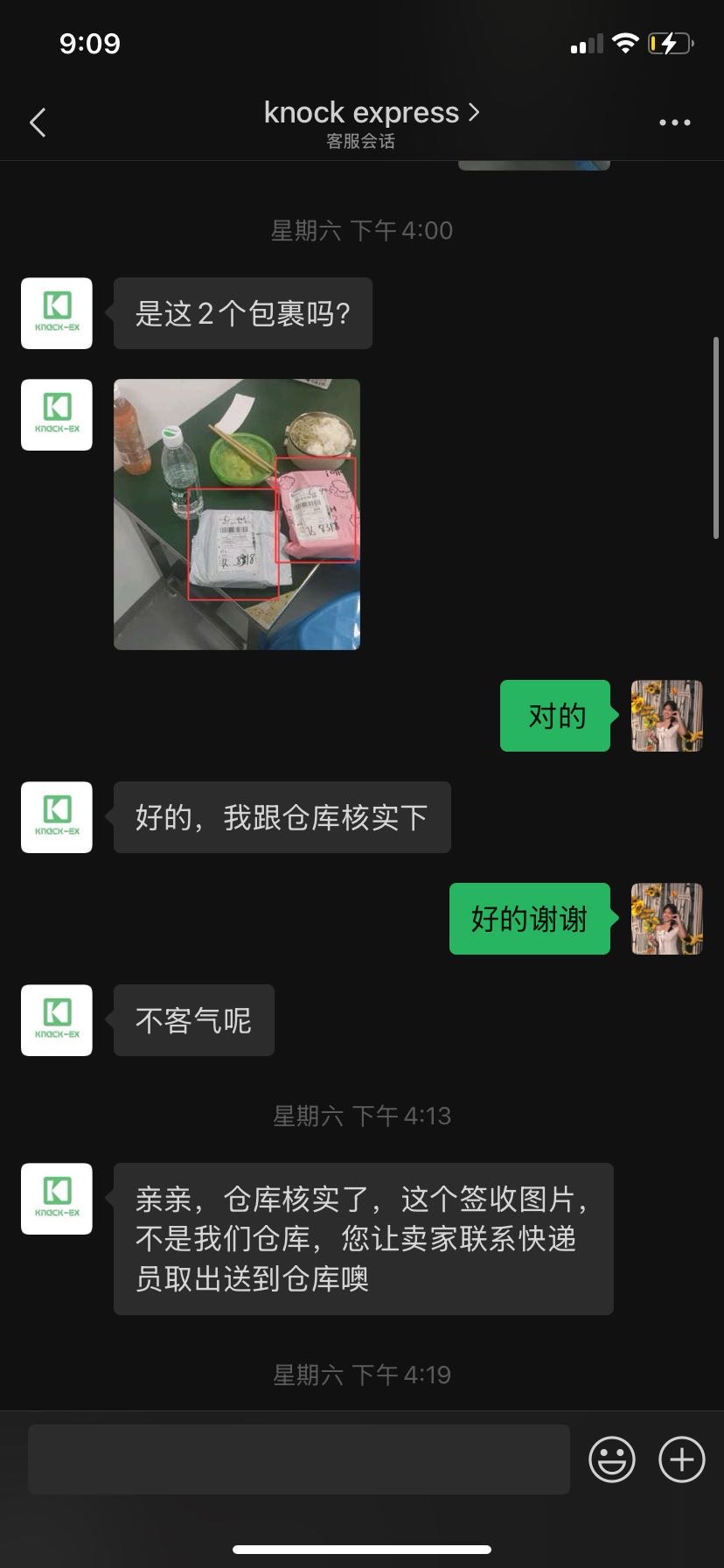Open the three-dot overflow menu
Image resolution: width=724 pixels, height=1568 pixels.
click(674, 122)
